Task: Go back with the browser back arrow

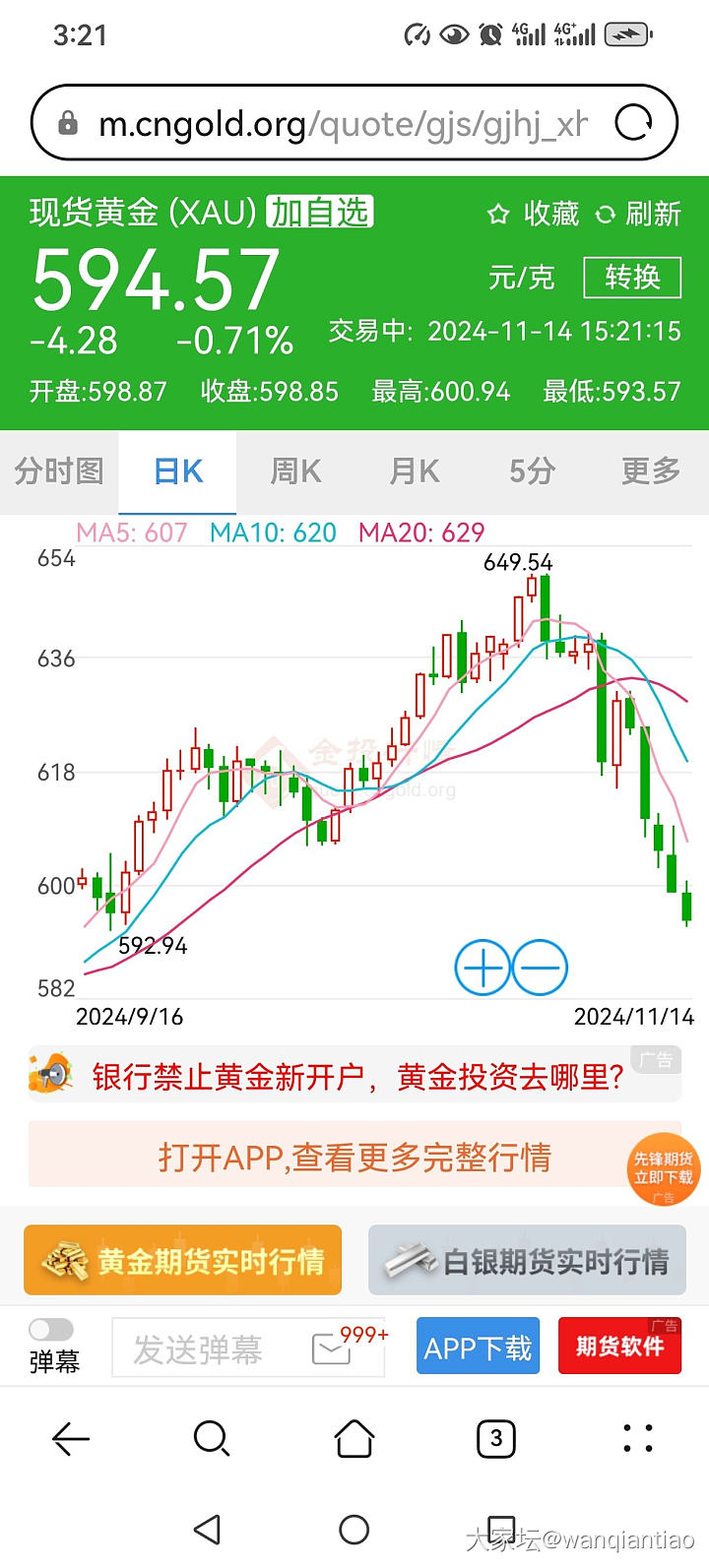Action: [70, 1439]
